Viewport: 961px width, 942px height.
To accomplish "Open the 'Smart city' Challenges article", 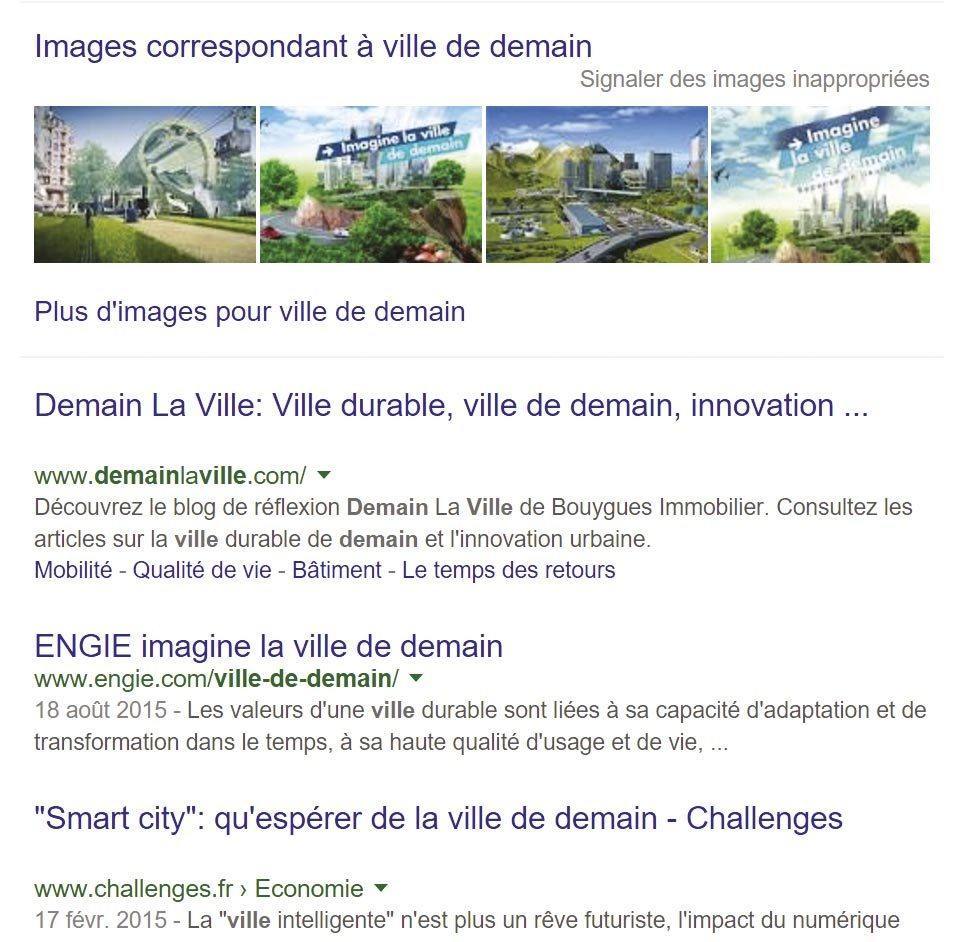I will click(438, 818).
